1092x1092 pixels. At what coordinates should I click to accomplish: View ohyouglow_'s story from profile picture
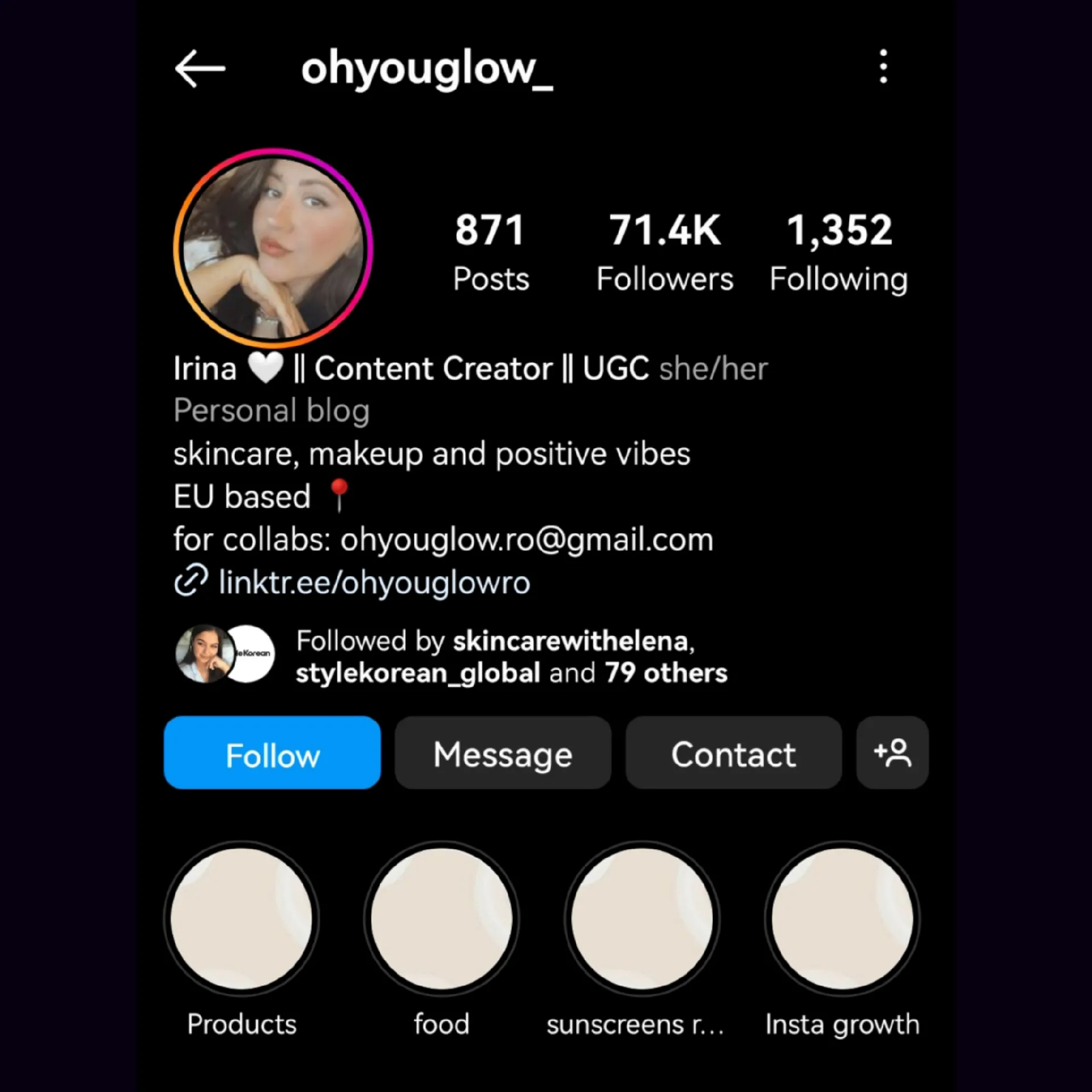[273, 248]
